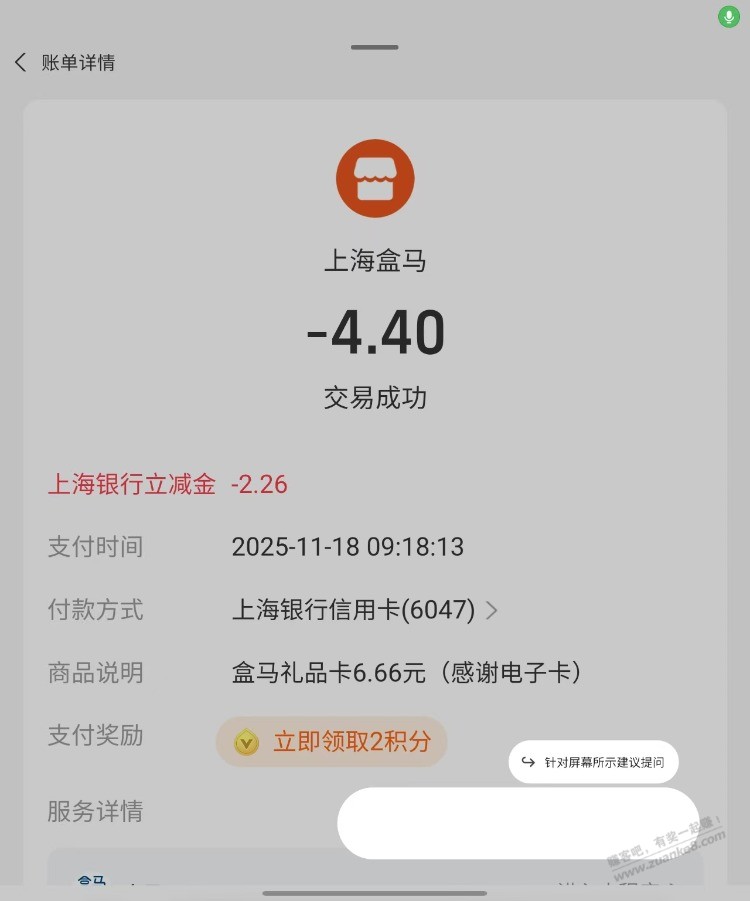Open the 上海盒马 merchant icon

point(375,179)
